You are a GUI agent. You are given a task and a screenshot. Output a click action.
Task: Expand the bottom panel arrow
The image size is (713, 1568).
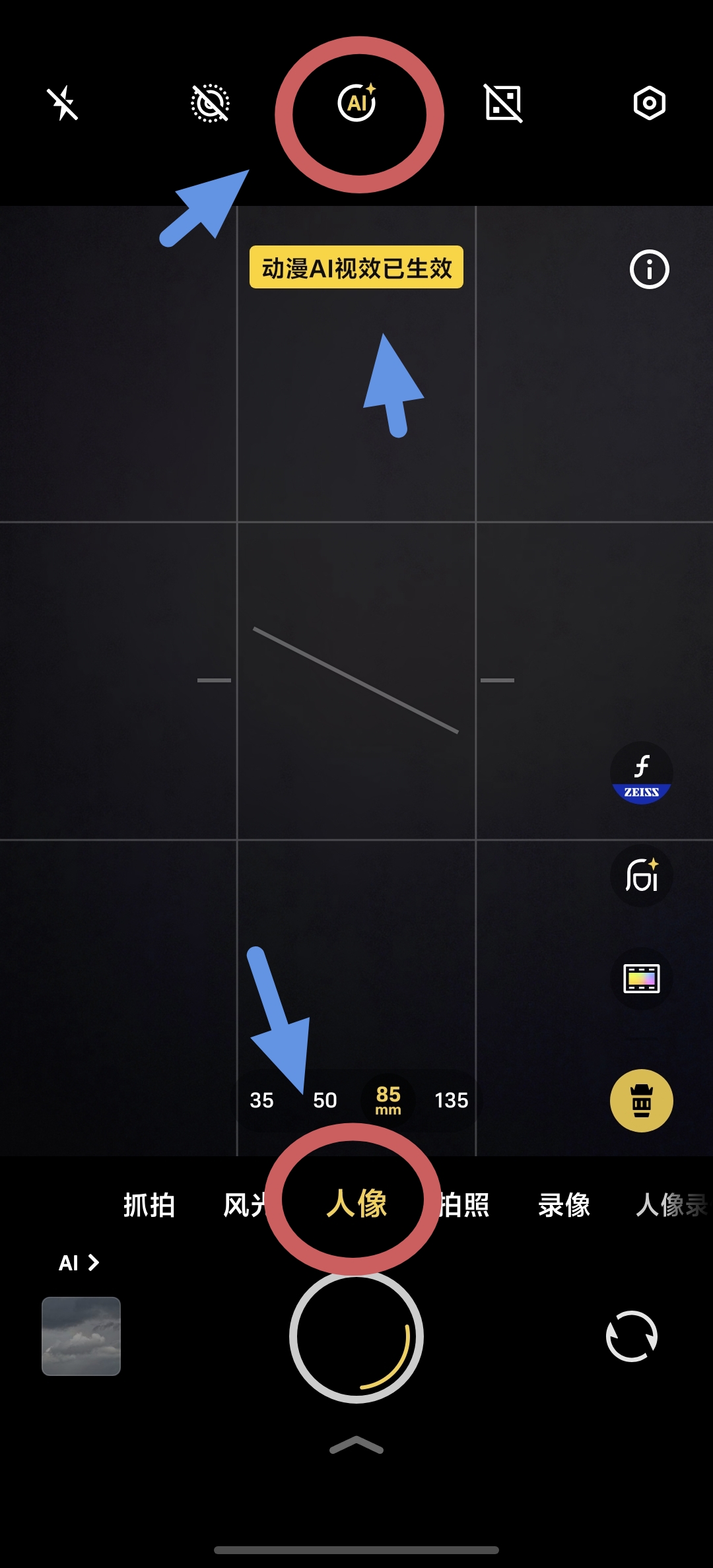pyautogui.click(x=356, y=1445)
